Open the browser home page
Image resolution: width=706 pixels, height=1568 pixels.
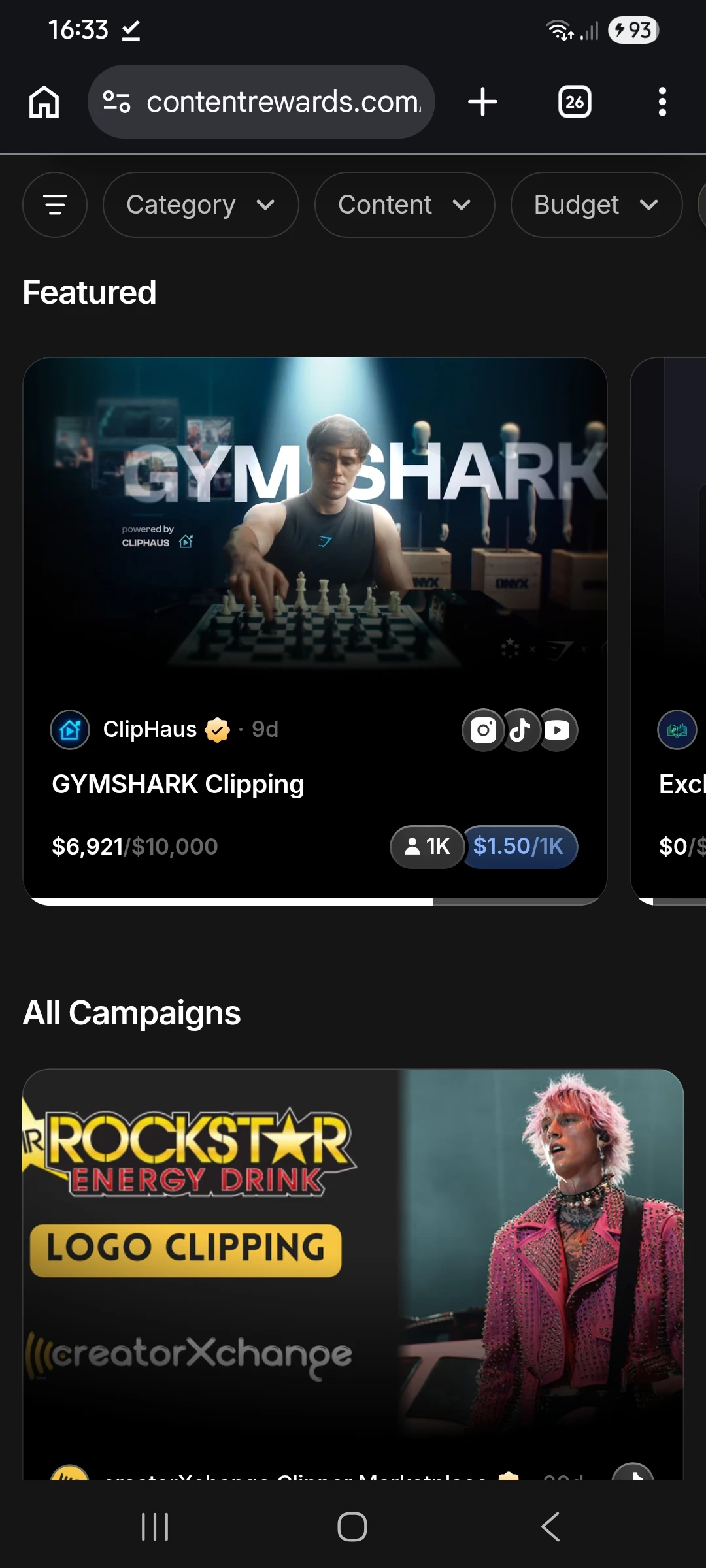tap(44, 103)
